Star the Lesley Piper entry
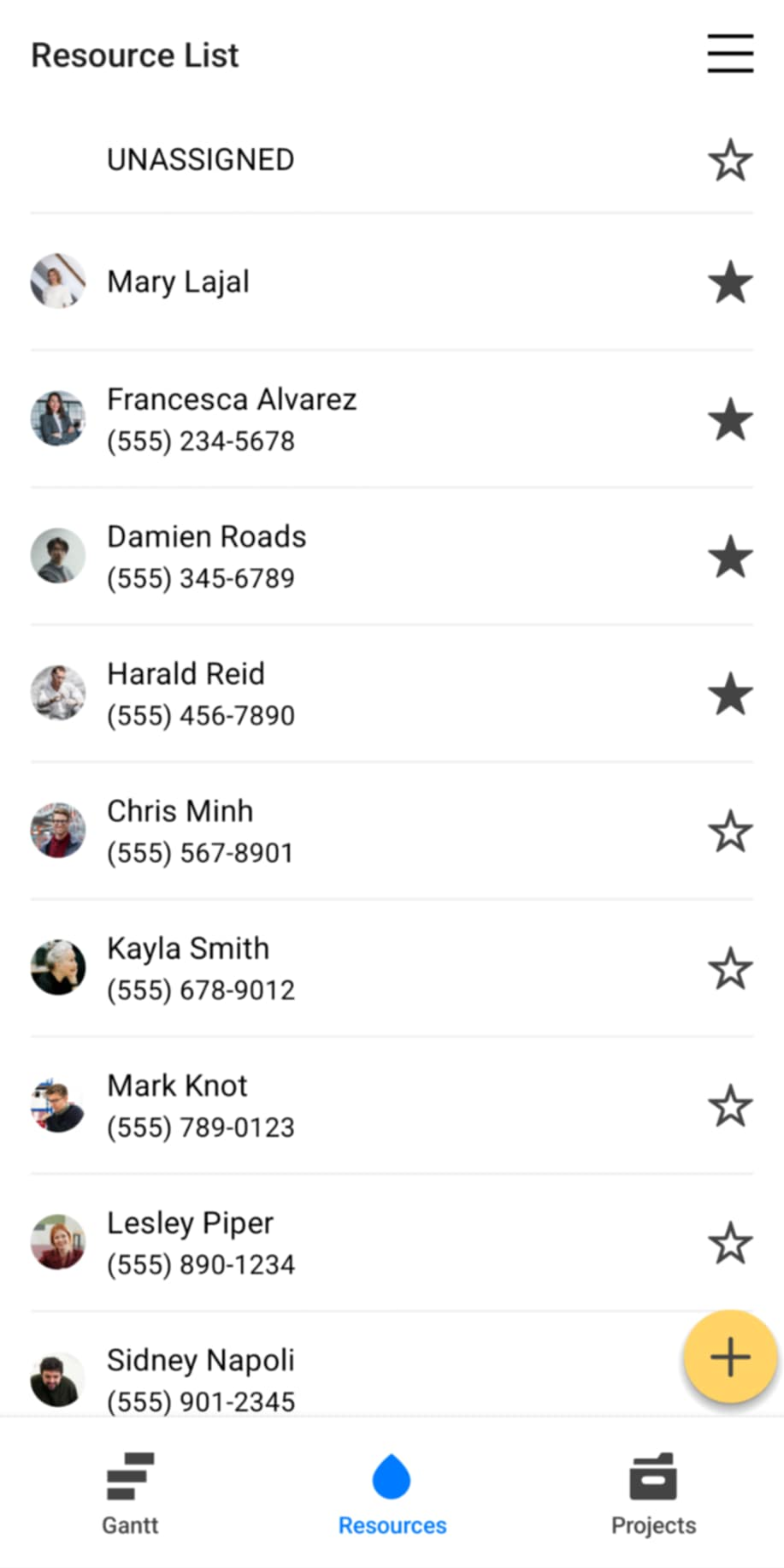This screenshot has height=1568, width=784. (729, 1242)
